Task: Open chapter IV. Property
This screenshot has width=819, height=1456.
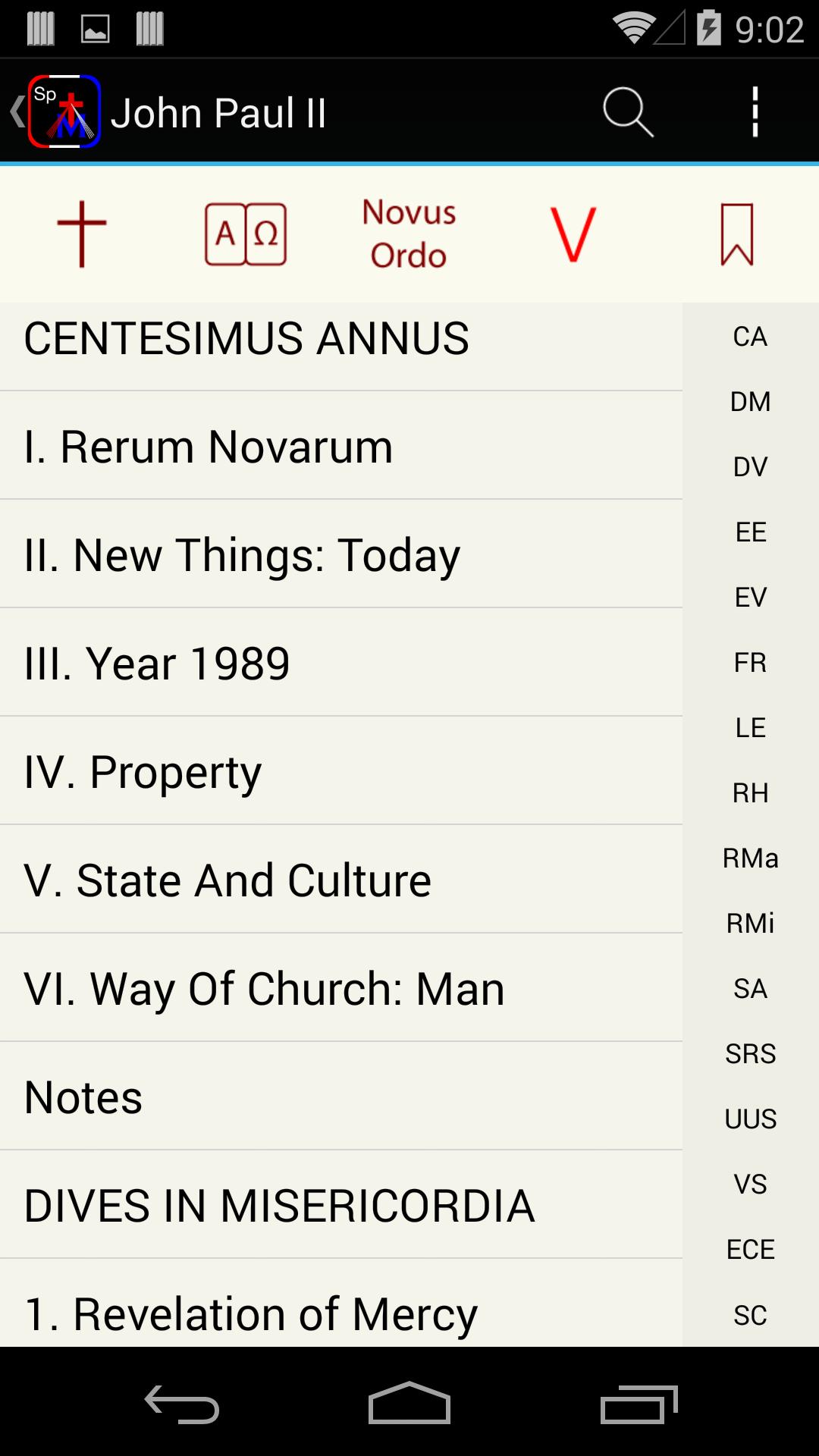Action: click(341, 772)
